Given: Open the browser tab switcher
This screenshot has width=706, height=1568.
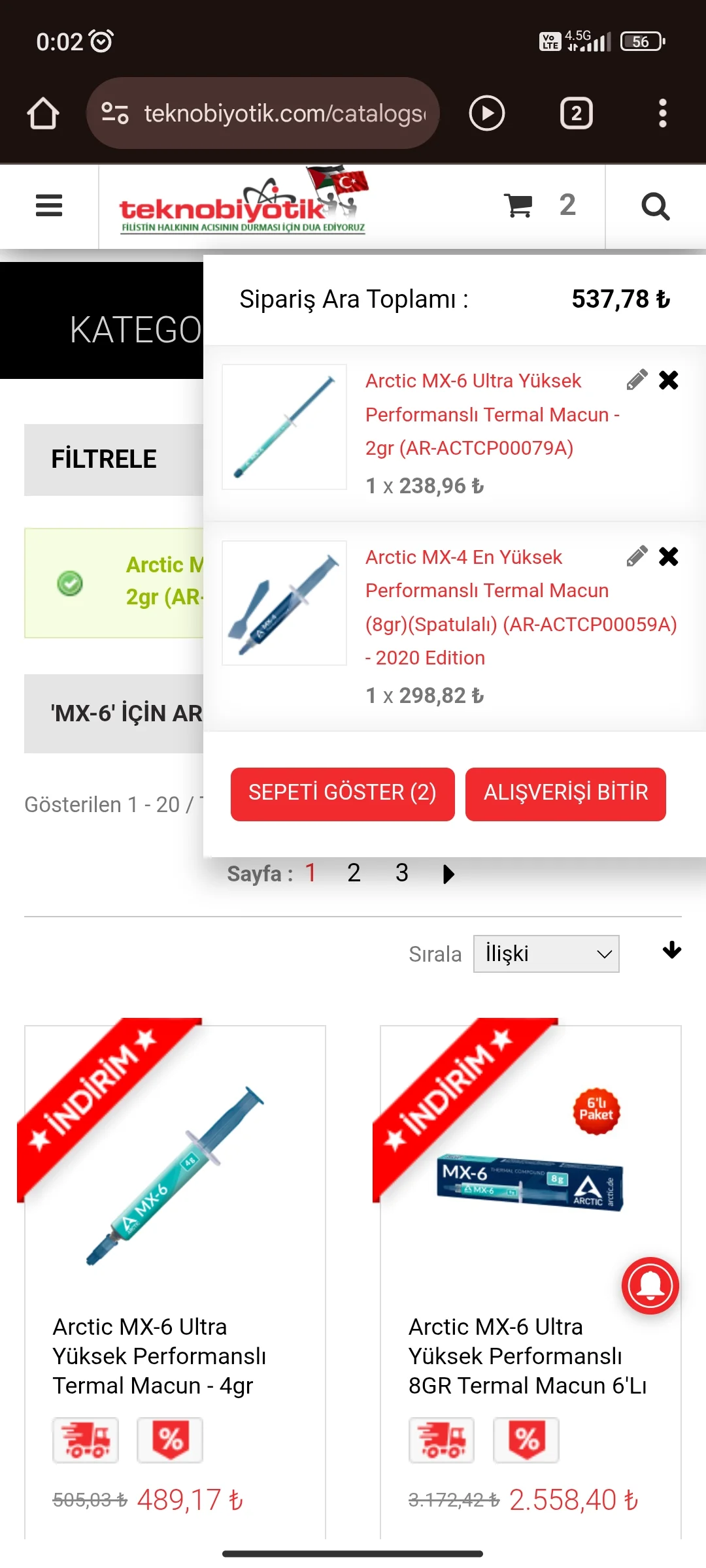Looking at the screenshot, I should coord(576,114).
